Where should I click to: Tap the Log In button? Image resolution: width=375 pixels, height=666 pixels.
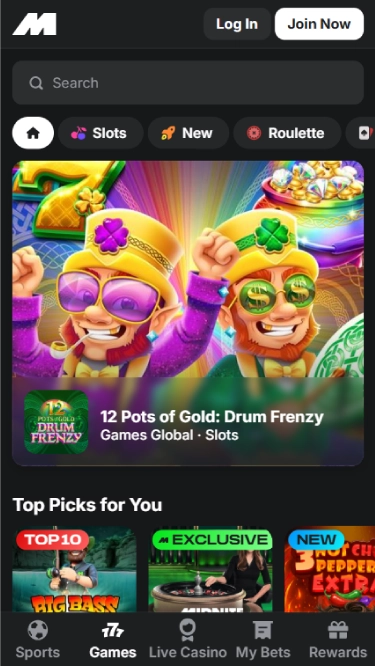(237, 24)
